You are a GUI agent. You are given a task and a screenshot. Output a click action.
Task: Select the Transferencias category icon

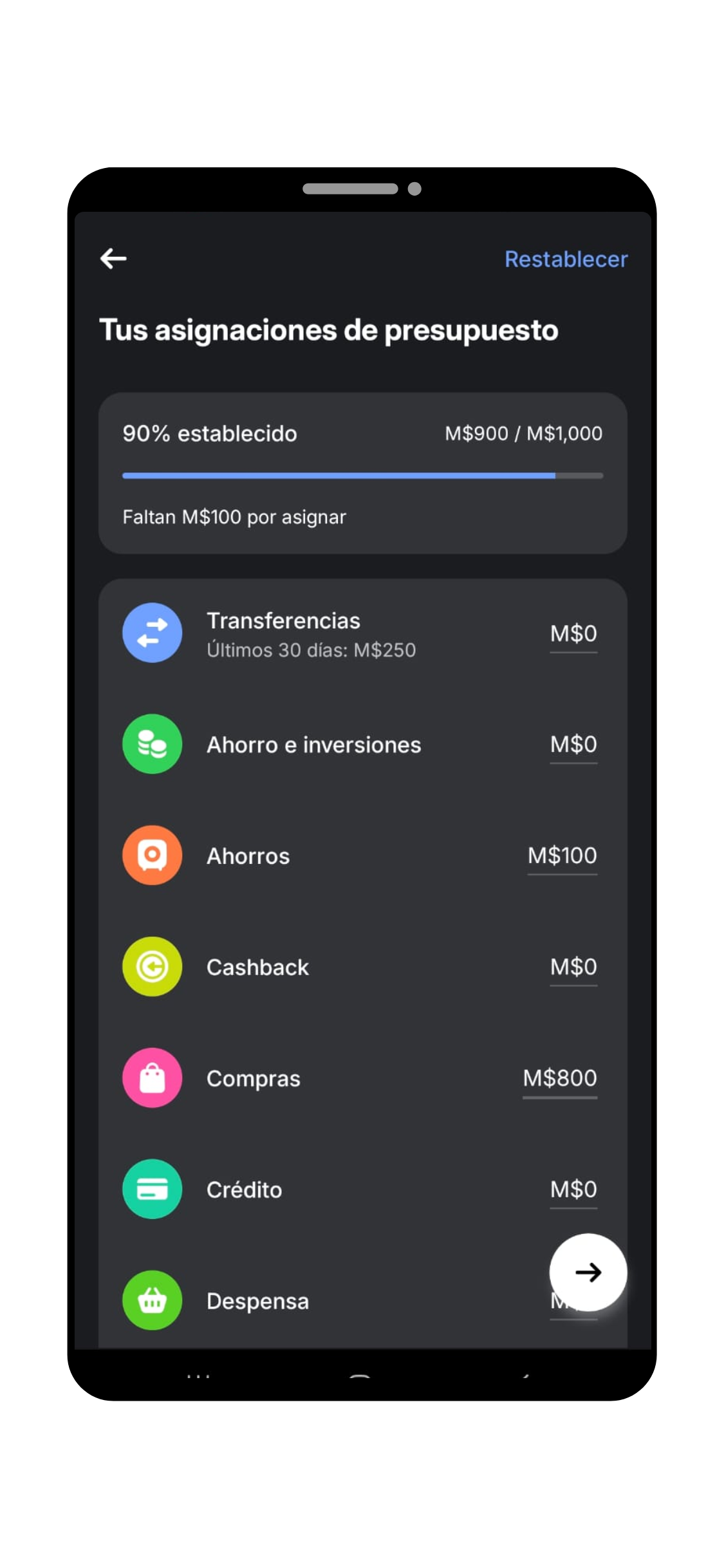click(x=152, y=633)
